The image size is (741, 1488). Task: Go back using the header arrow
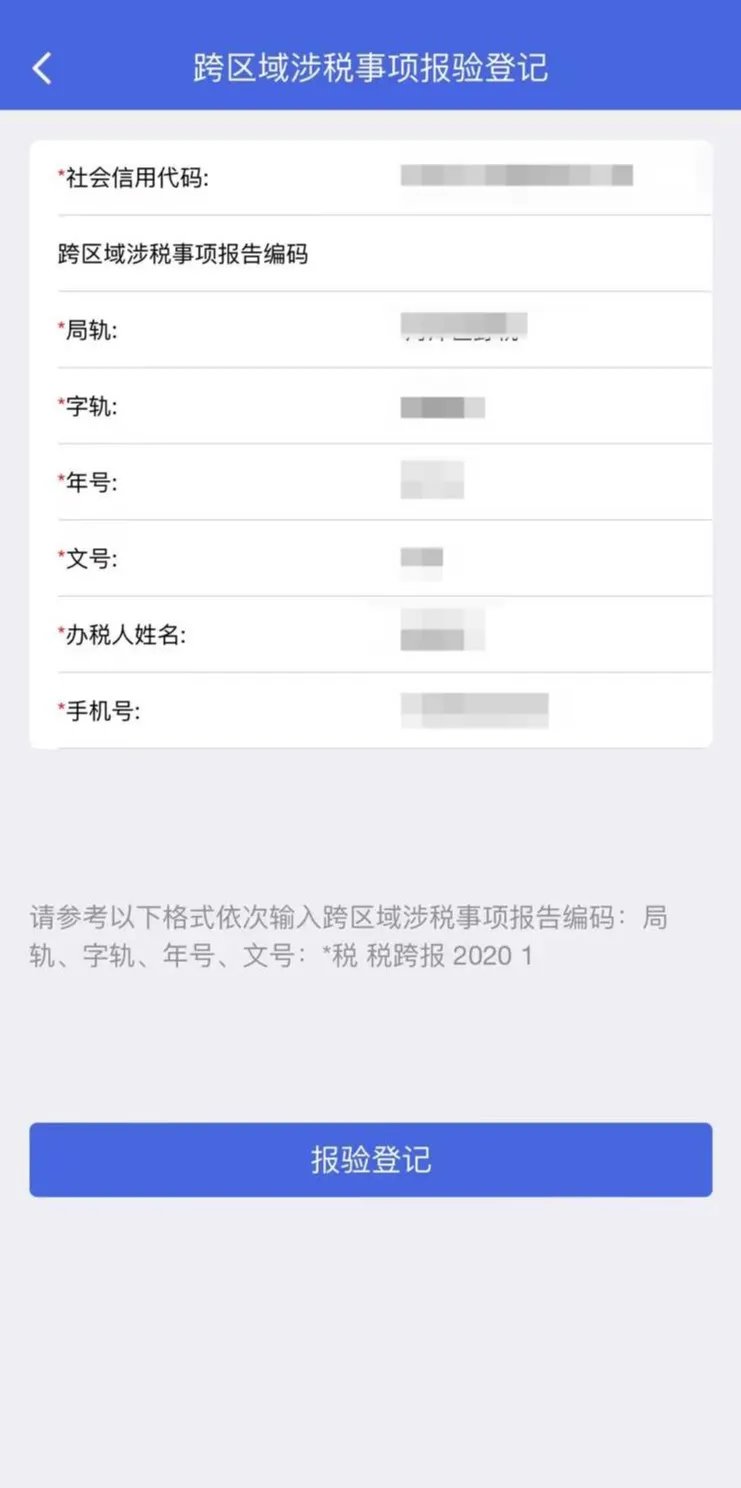42,68
